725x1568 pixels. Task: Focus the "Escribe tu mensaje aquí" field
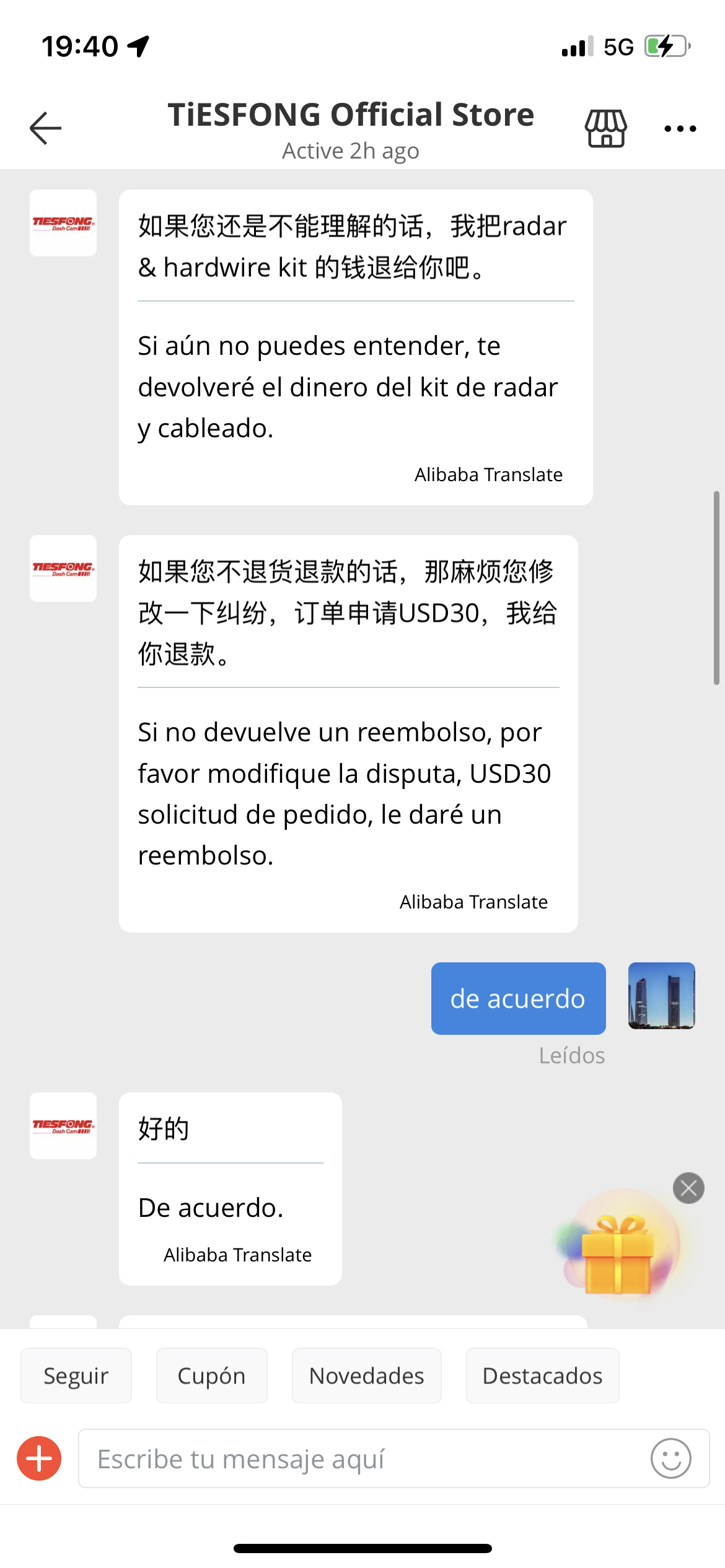[x=366, y=1458]
